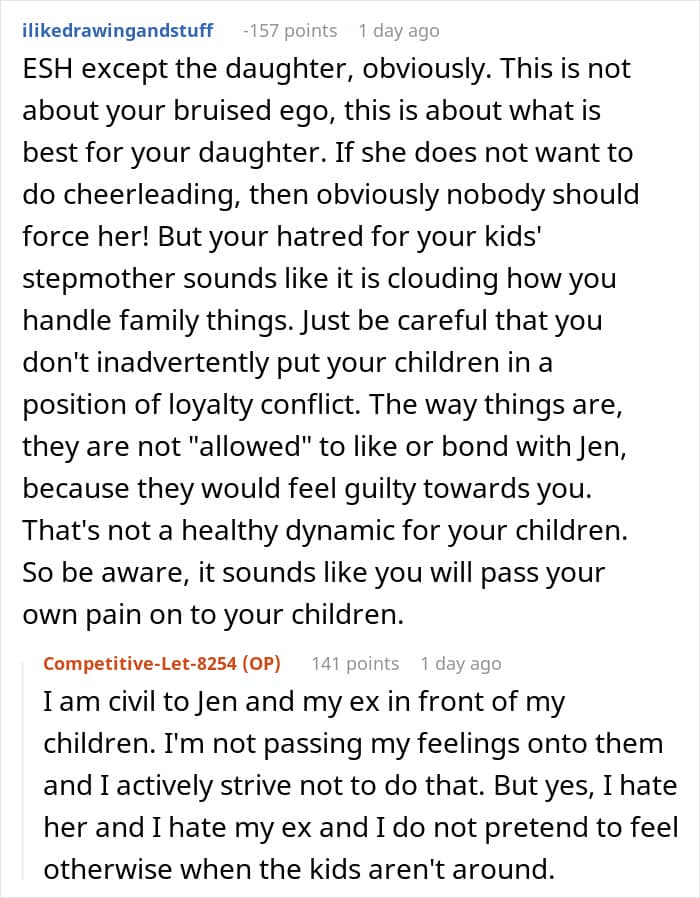Open ilikedrawingandstuff's user profile
Viewport: 700px width, 898px height.
[117, 30]
